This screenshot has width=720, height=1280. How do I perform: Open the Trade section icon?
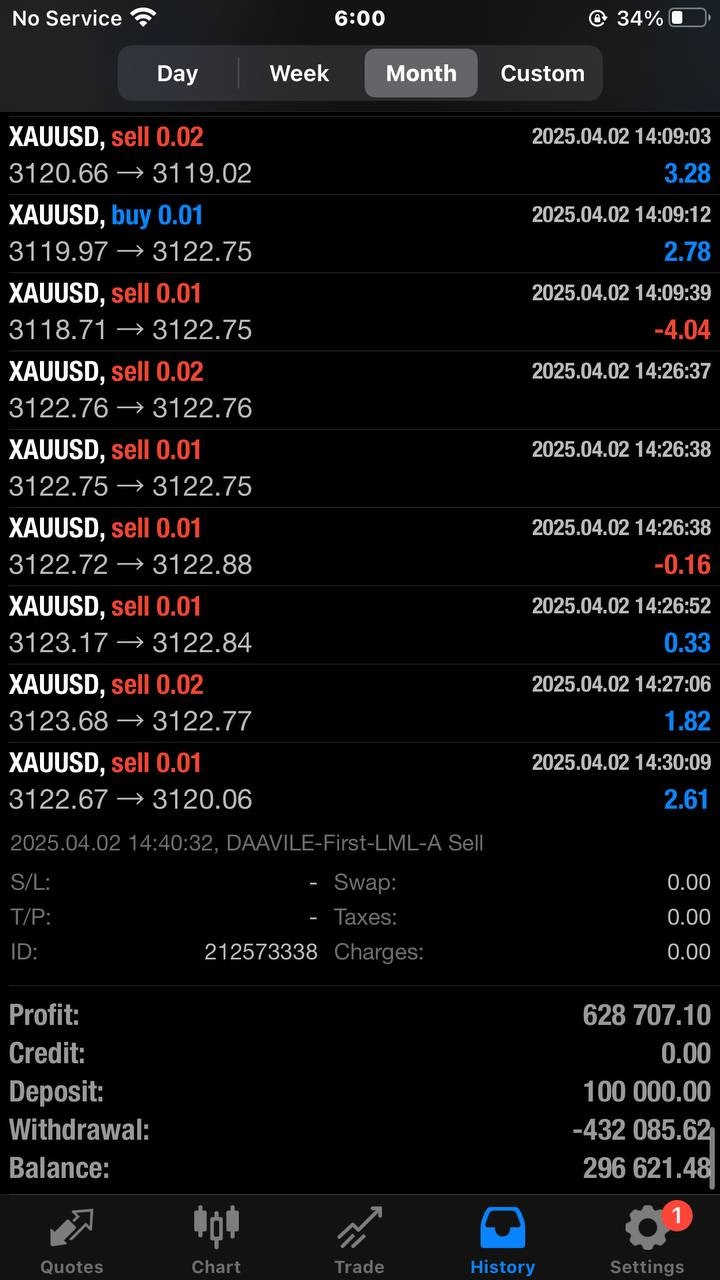click(x=359, y=1237)
